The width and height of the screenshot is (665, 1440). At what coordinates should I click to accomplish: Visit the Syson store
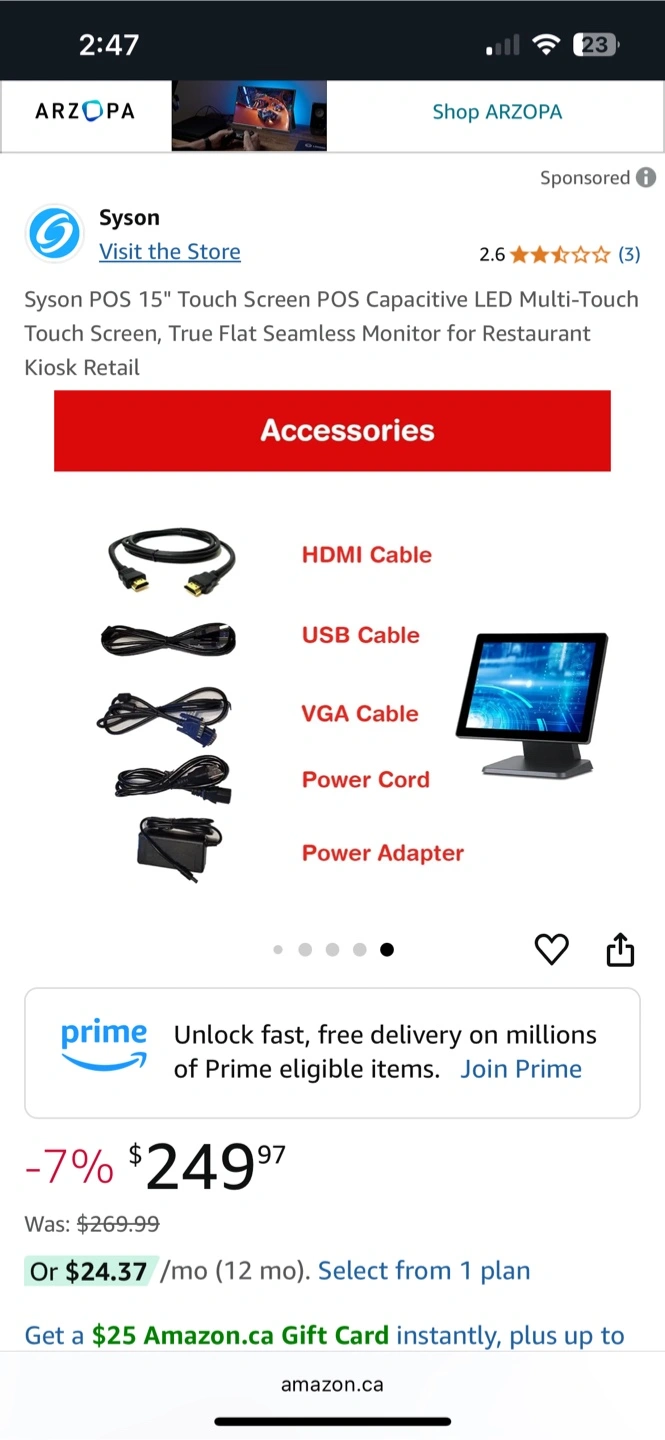pos(169,252)
